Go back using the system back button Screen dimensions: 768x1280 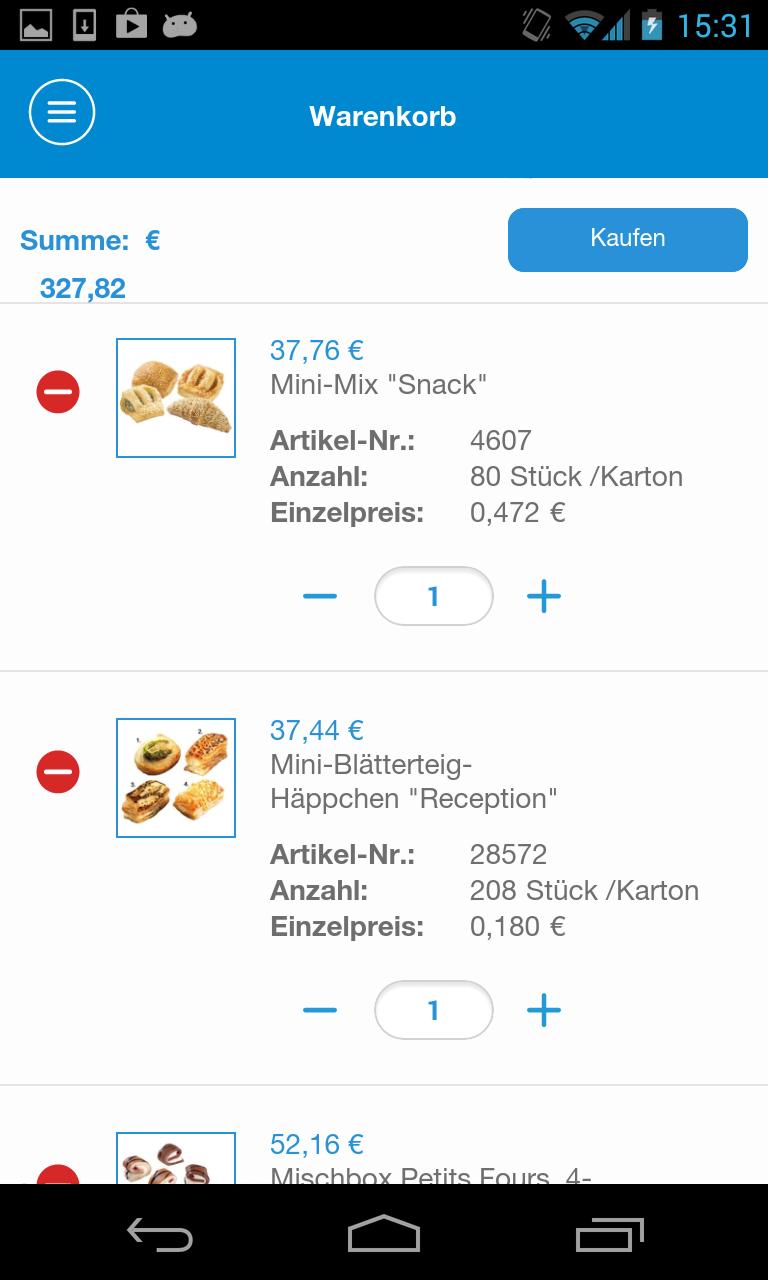160,1234
